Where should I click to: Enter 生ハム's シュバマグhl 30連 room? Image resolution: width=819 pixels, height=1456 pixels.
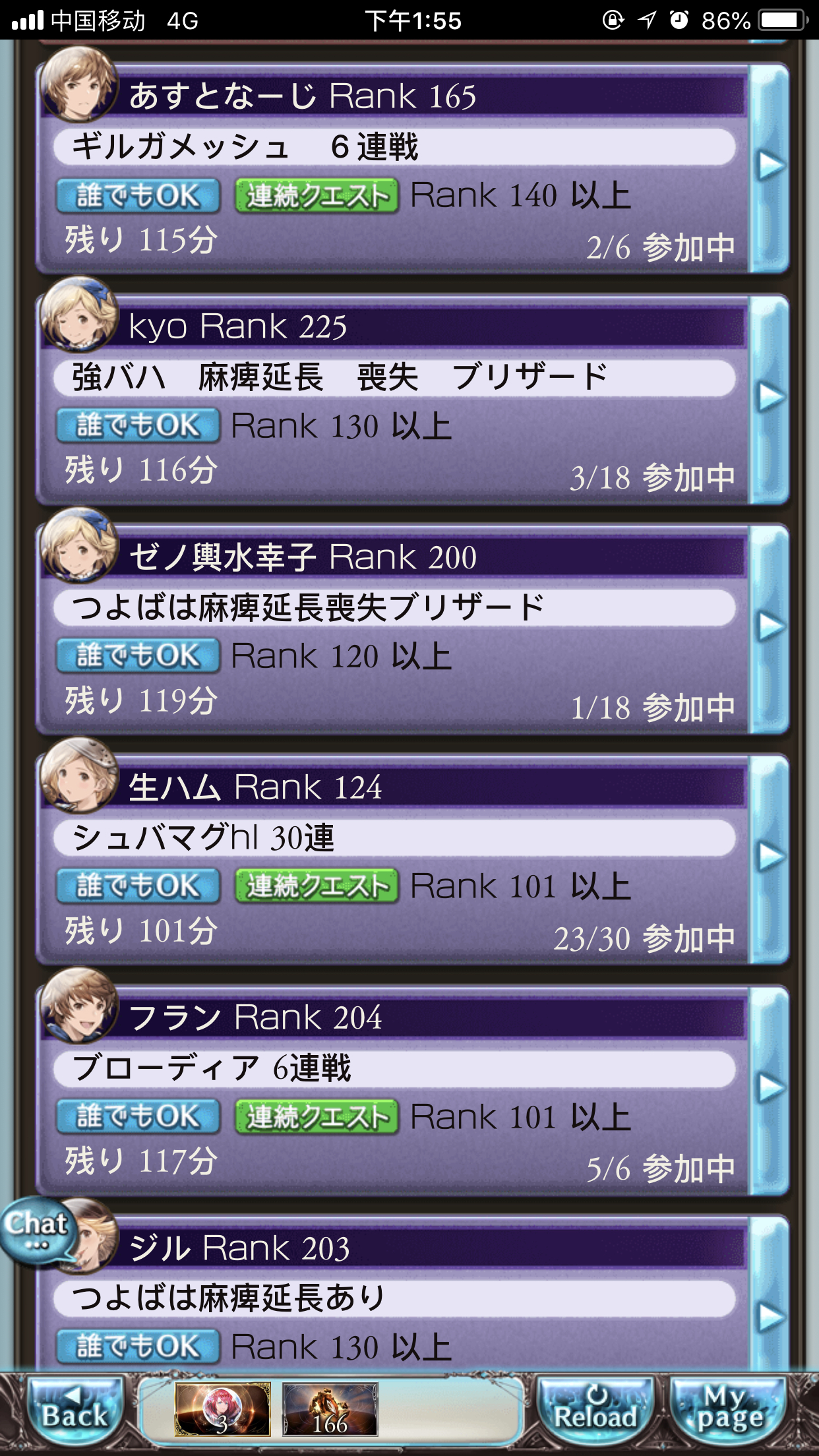click(769, 857)
